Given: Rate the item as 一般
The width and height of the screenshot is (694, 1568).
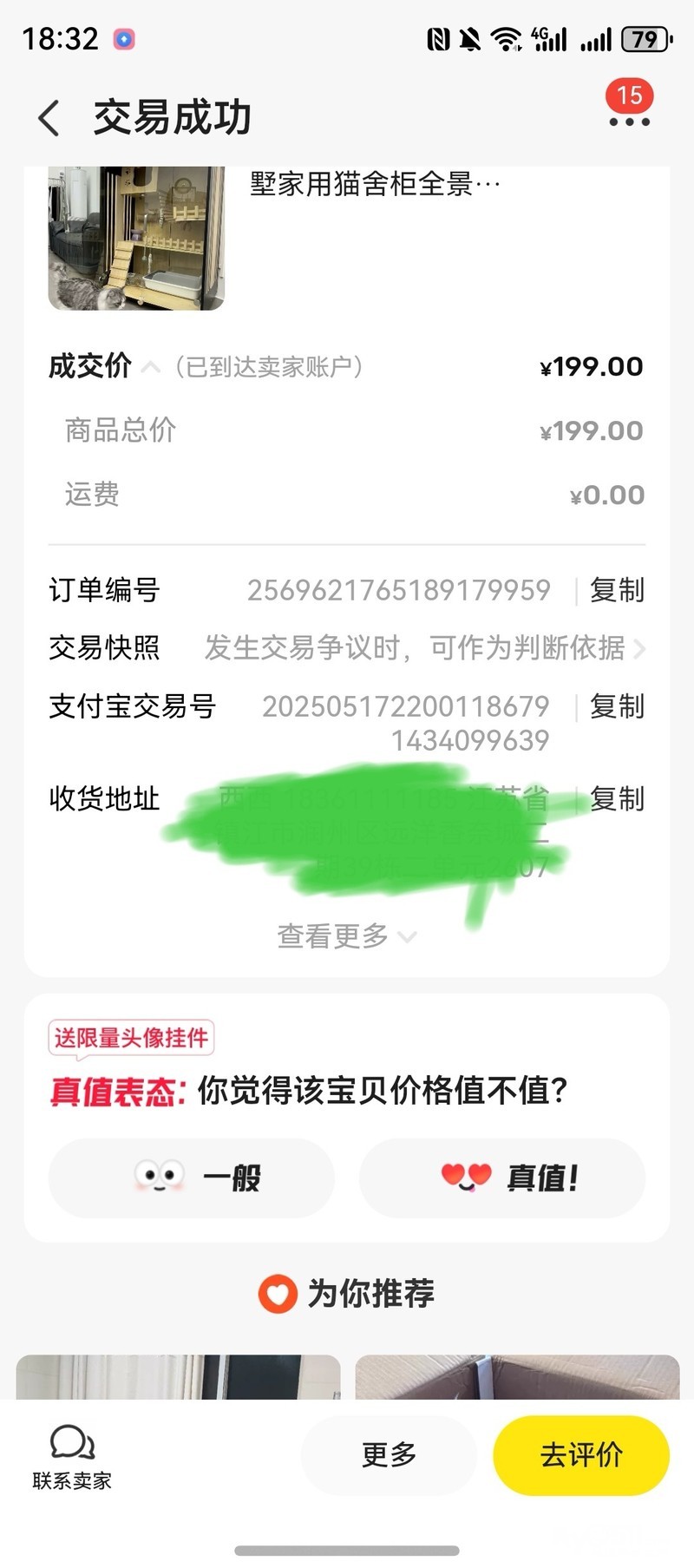Looking at the screenshot, I should 192,1178.
